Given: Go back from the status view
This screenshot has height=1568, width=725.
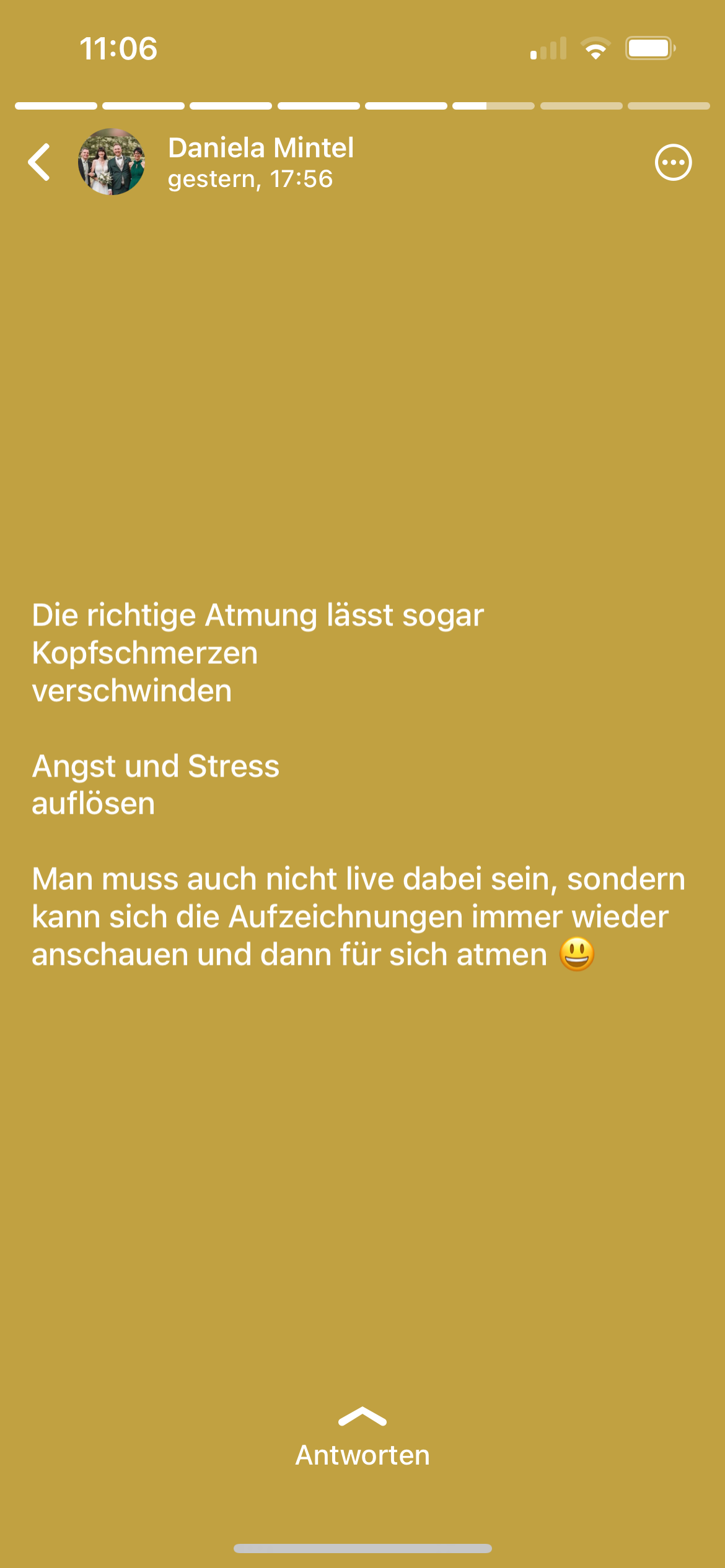Looking at the screenshot, I should click(40, 162).
